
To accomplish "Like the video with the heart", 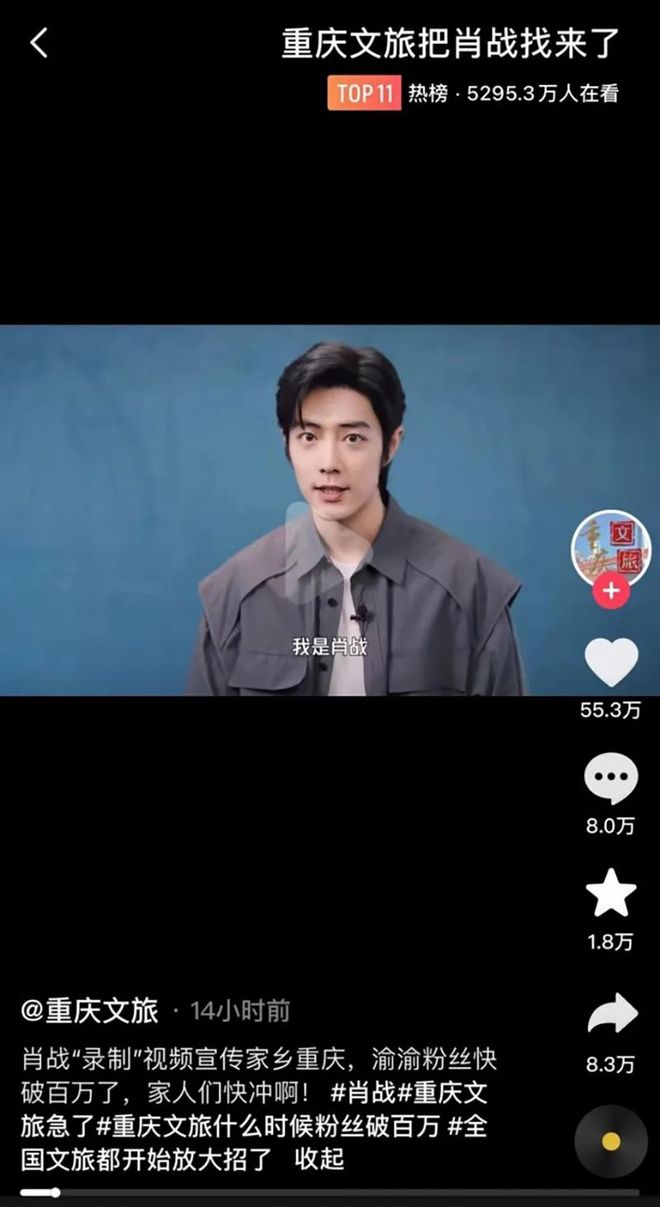I will pyautogui.click(x=610, y=662).
